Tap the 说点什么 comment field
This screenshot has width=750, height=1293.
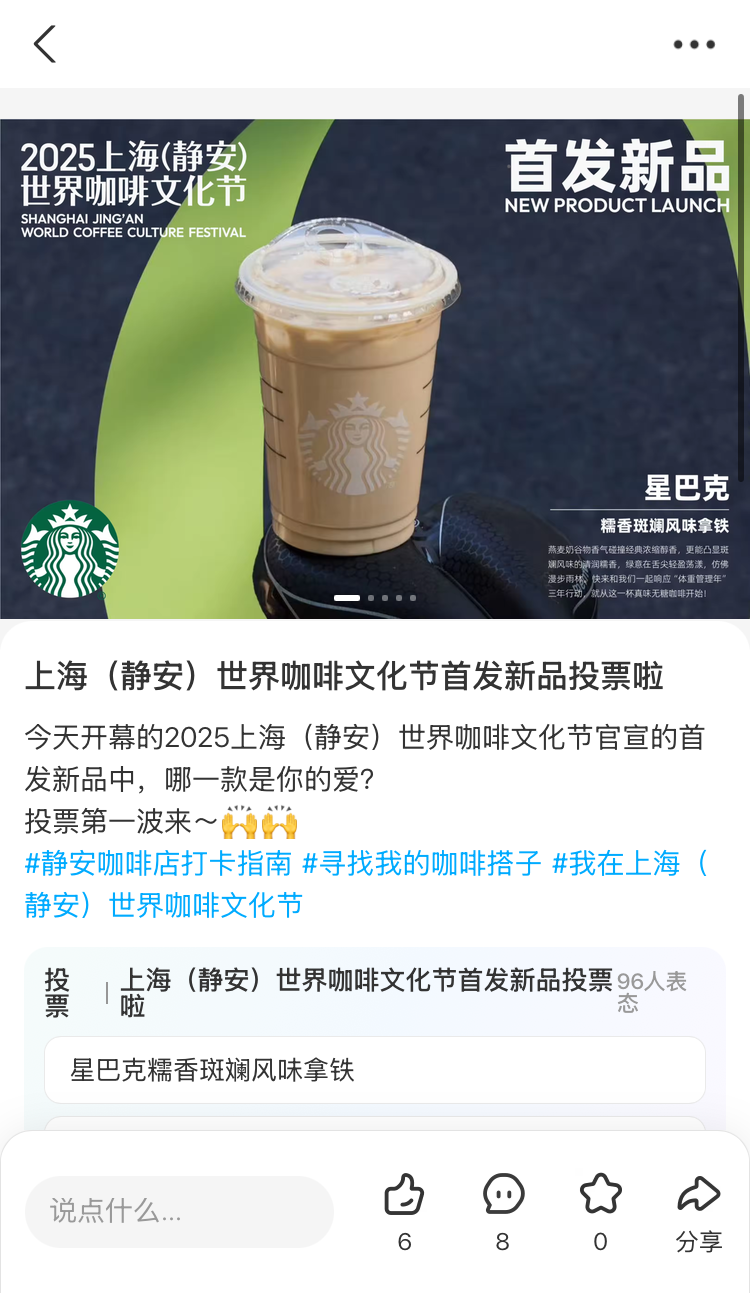[x=179, y=1211]
